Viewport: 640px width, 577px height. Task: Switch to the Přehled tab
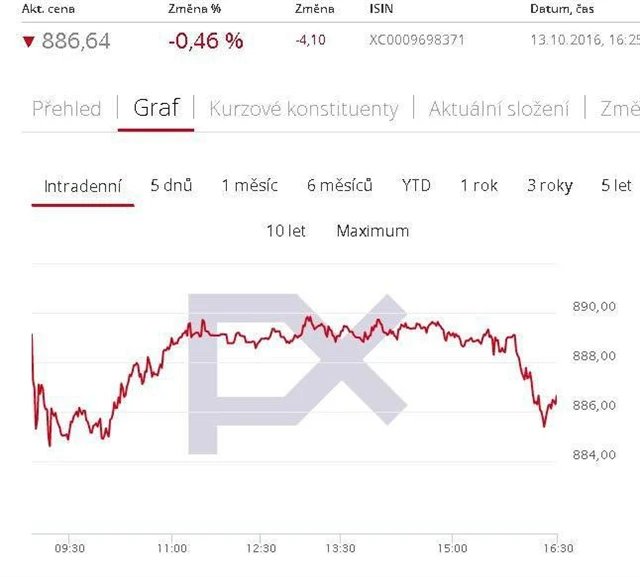coord(66,109)
